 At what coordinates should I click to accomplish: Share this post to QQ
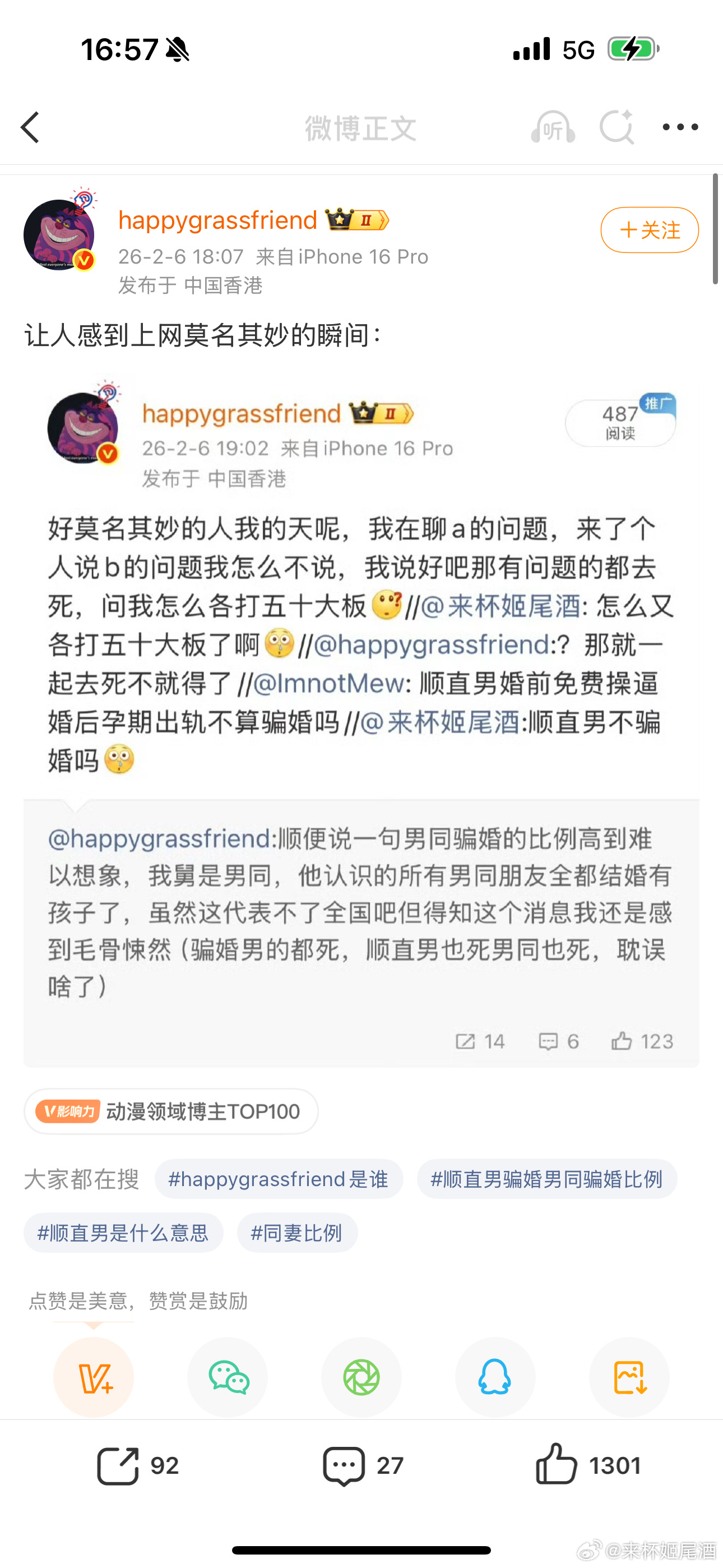(495, 1377)
